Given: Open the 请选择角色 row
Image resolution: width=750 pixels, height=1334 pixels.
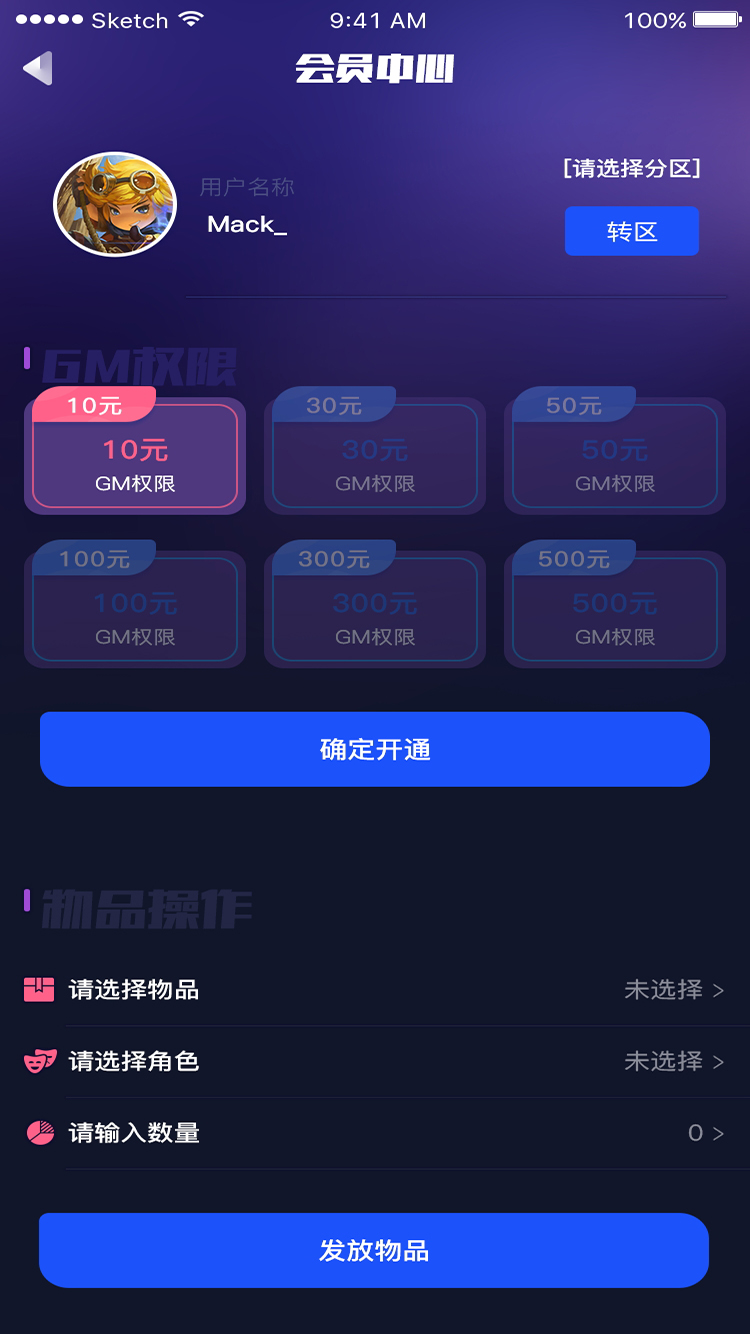Looking at the screenshot, I should tap(375, 1061).
